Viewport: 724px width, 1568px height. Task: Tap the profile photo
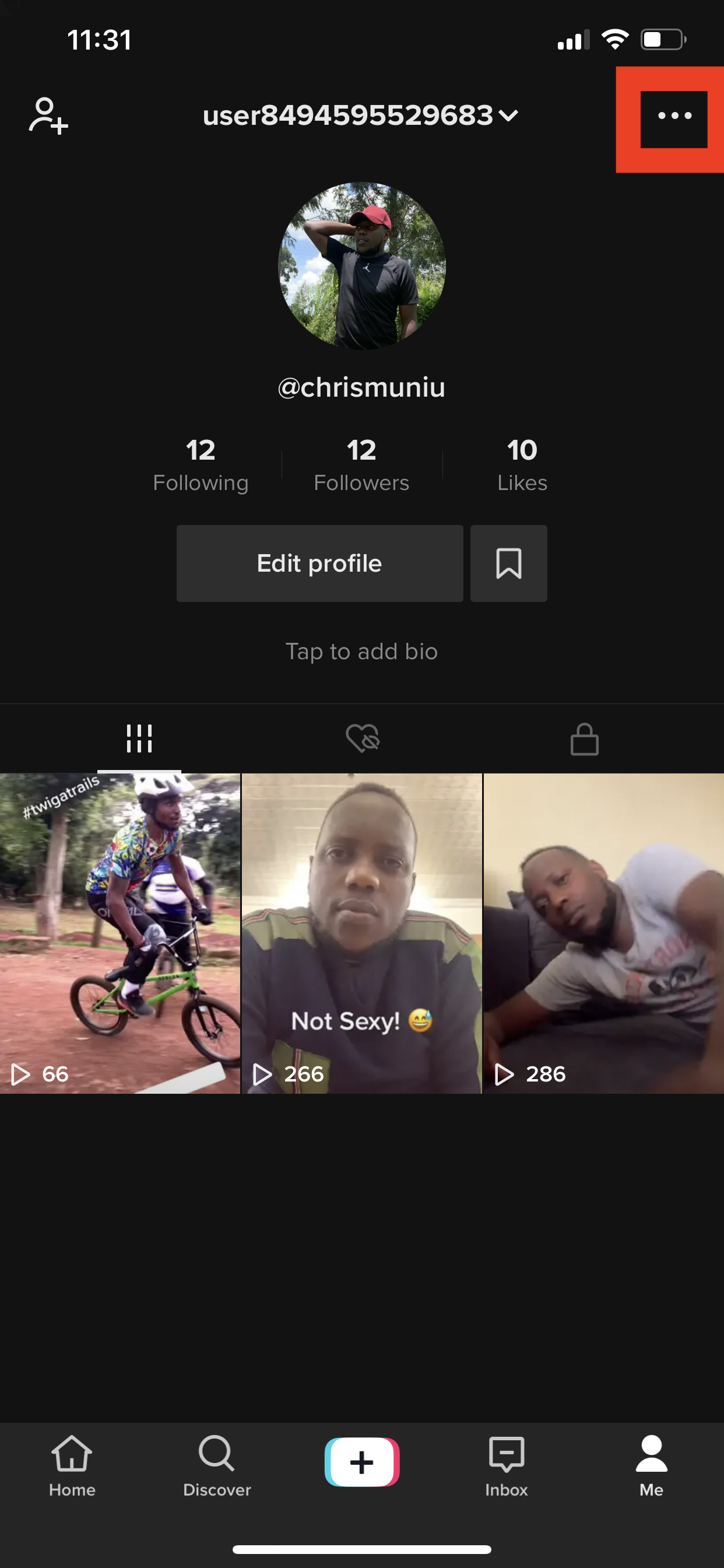click(x=362, y=266)
